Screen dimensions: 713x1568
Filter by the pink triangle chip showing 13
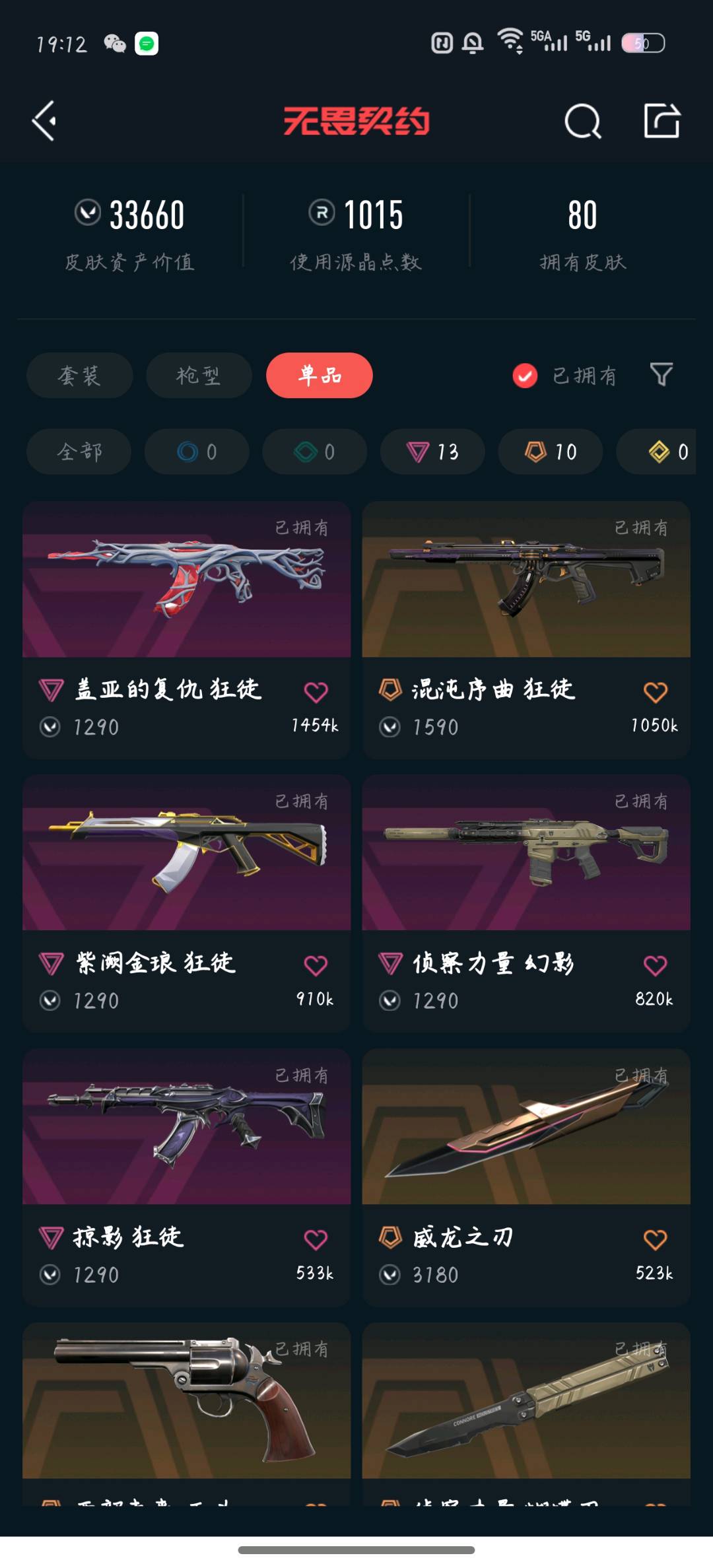[432, 452]
